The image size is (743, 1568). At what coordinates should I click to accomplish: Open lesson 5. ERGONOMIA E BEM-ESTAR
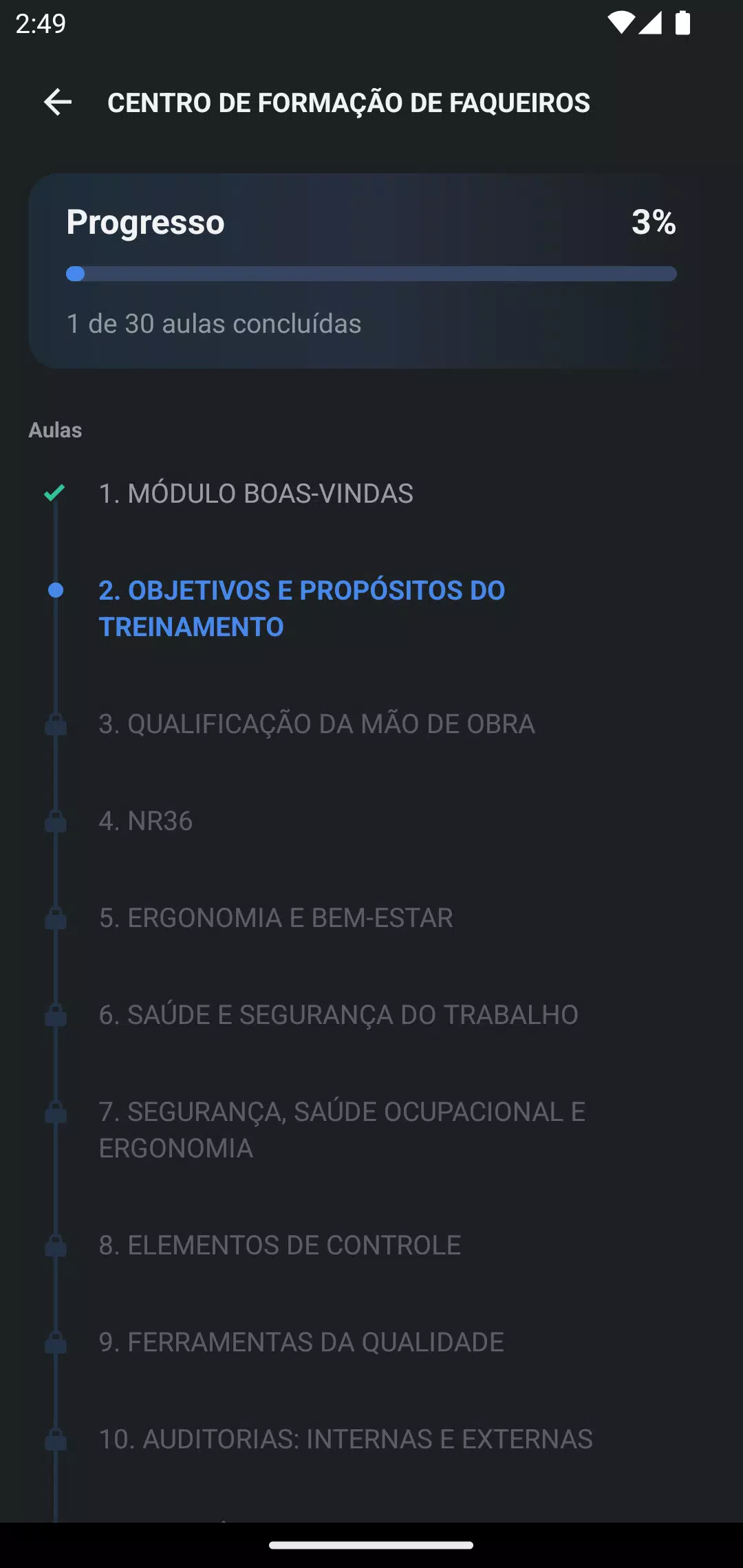(371, 917)
